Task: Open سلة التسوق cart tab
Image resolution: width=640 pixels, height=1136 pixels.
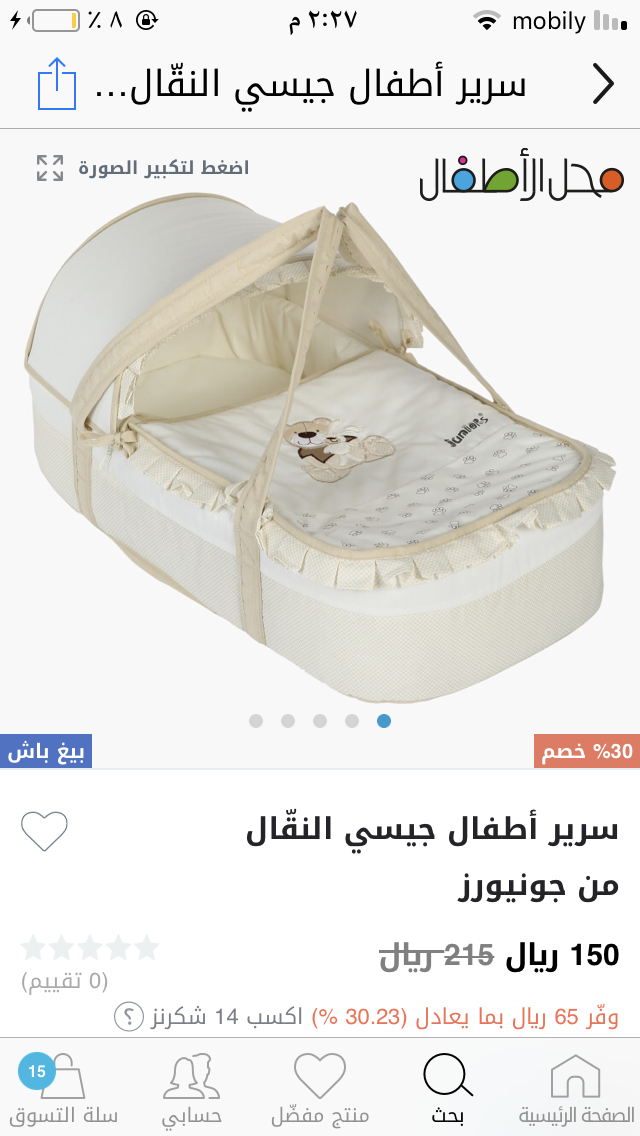Action: click(x=62, y=1086)
